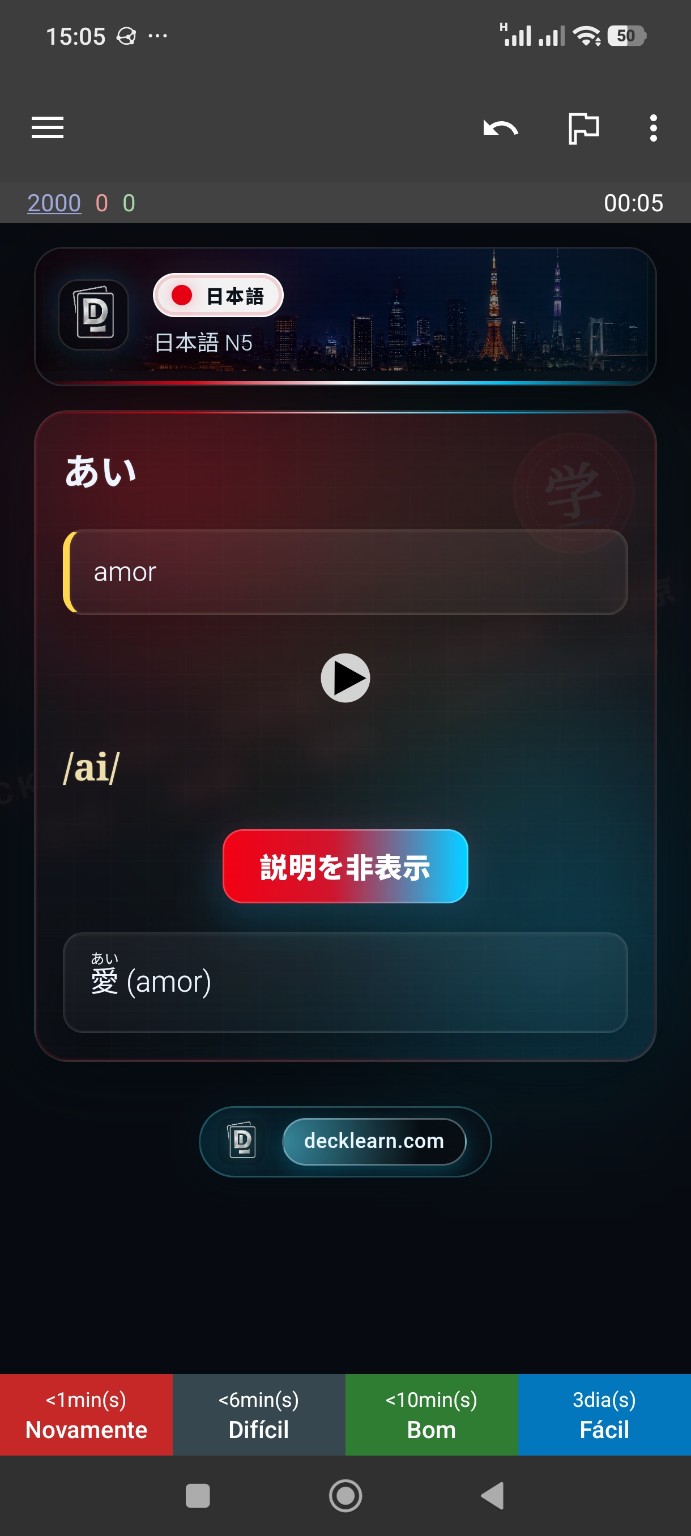Go to the system home screen

coord(345,1495)
